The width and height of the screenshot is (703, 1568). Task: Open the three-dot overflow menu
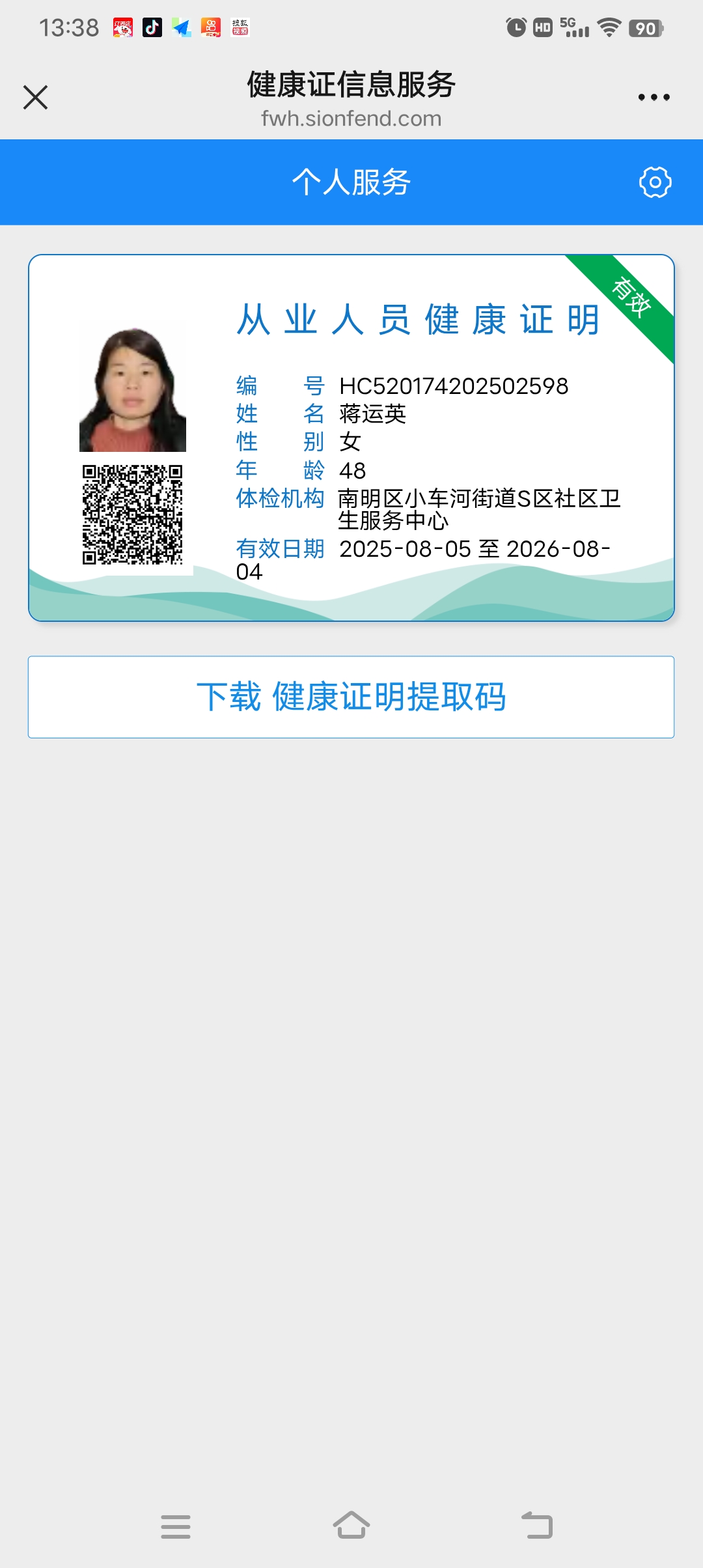[654, 98]
